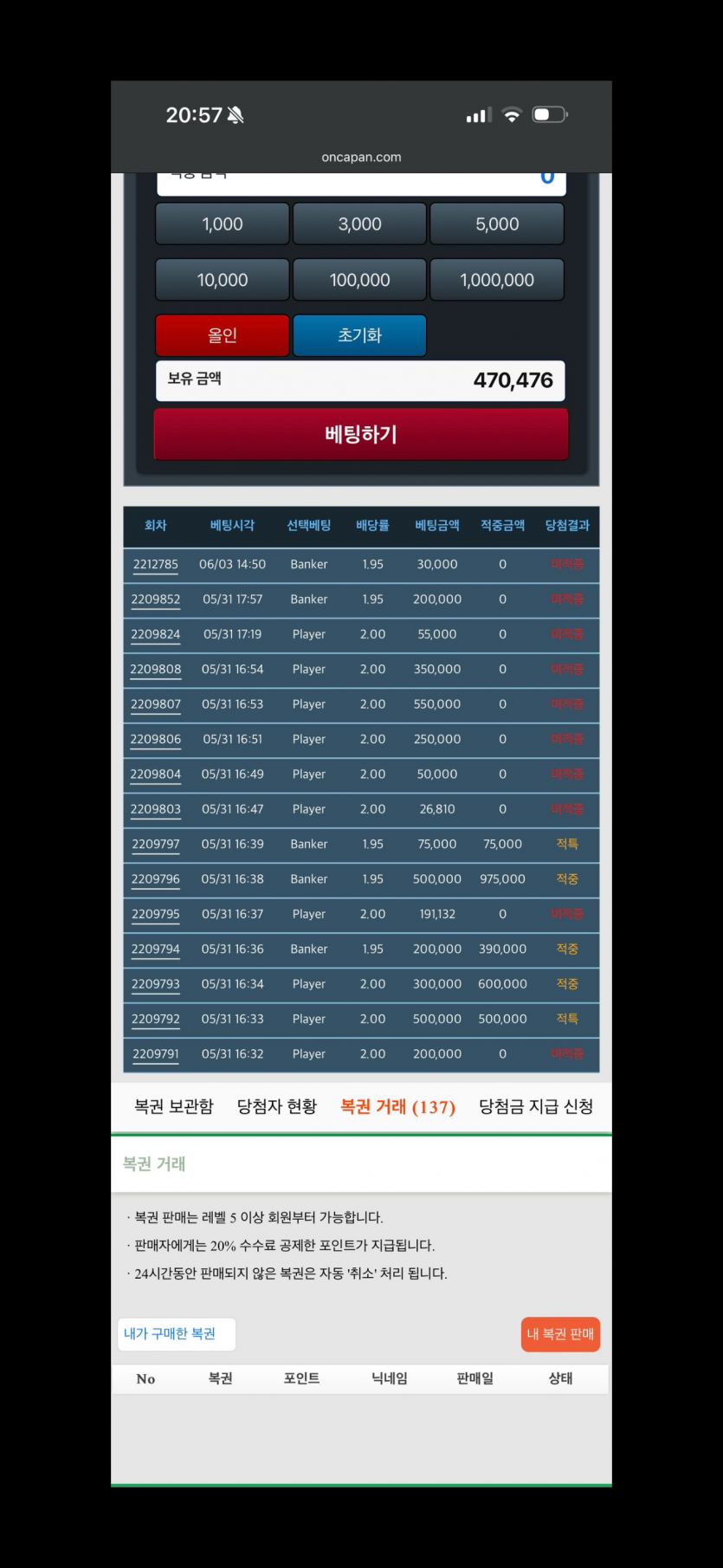
Task: Add 10,000 to bet amount
Action: 223,280
